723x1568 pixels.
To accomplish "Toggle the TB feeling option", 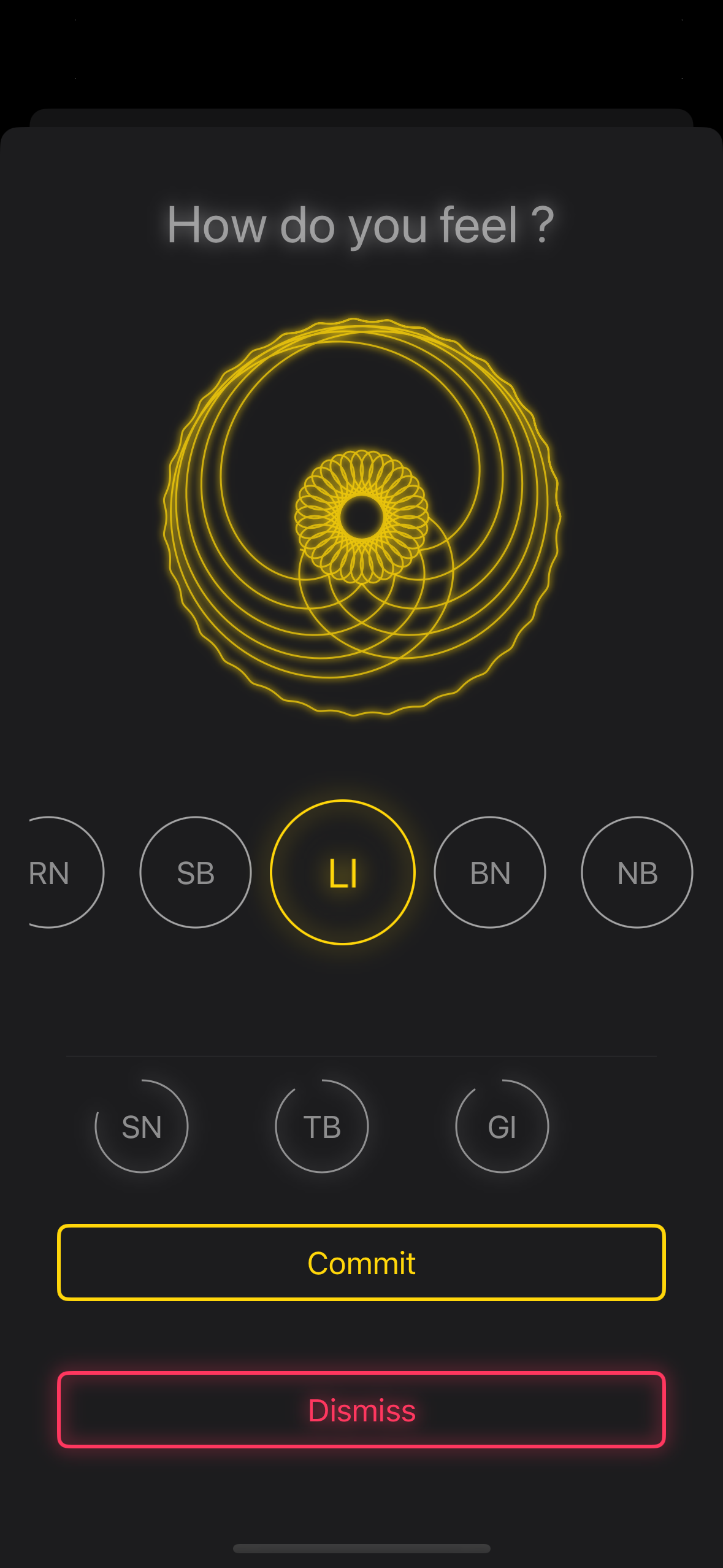I will click(x=321, y=1126).
